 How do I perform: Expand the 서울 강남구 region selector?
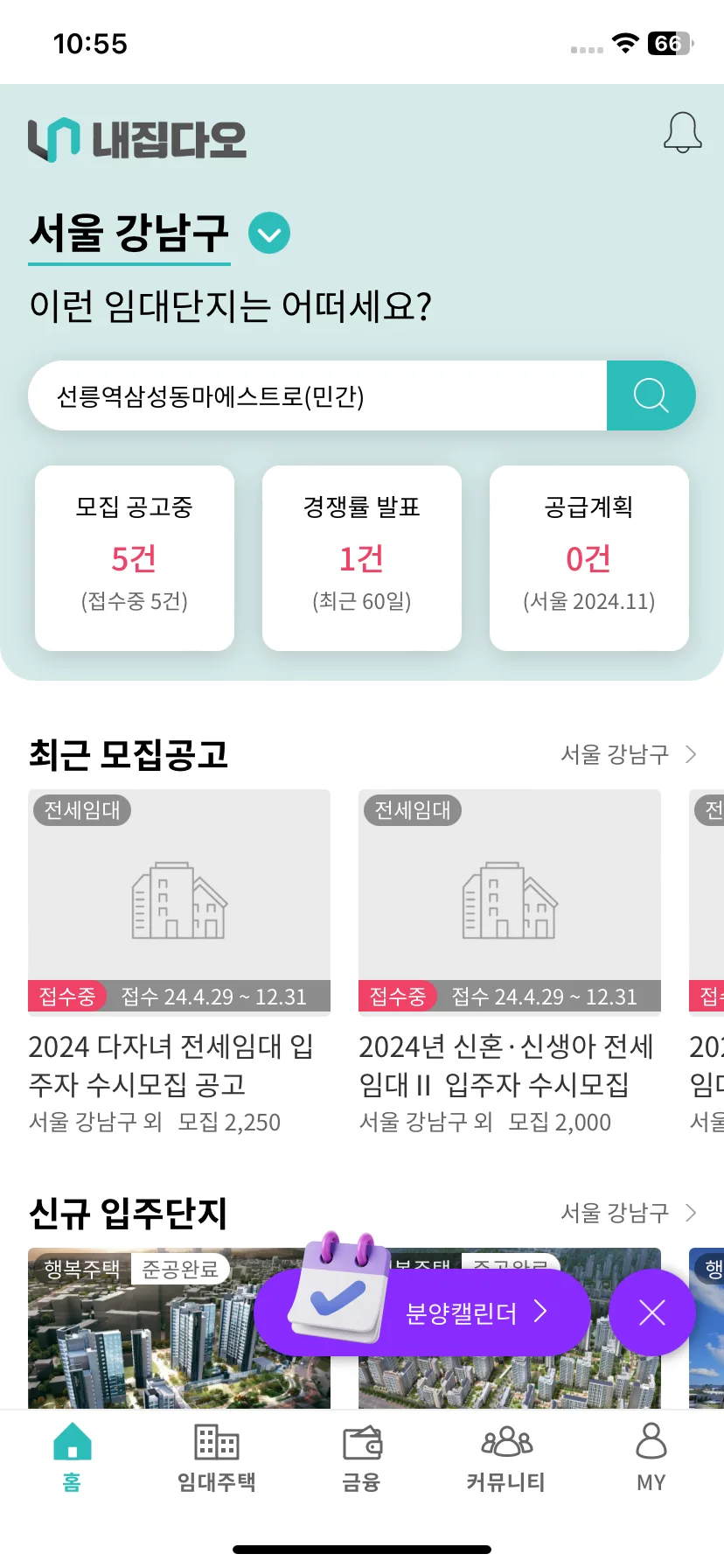pyautogui.click(x=268, y=233)
